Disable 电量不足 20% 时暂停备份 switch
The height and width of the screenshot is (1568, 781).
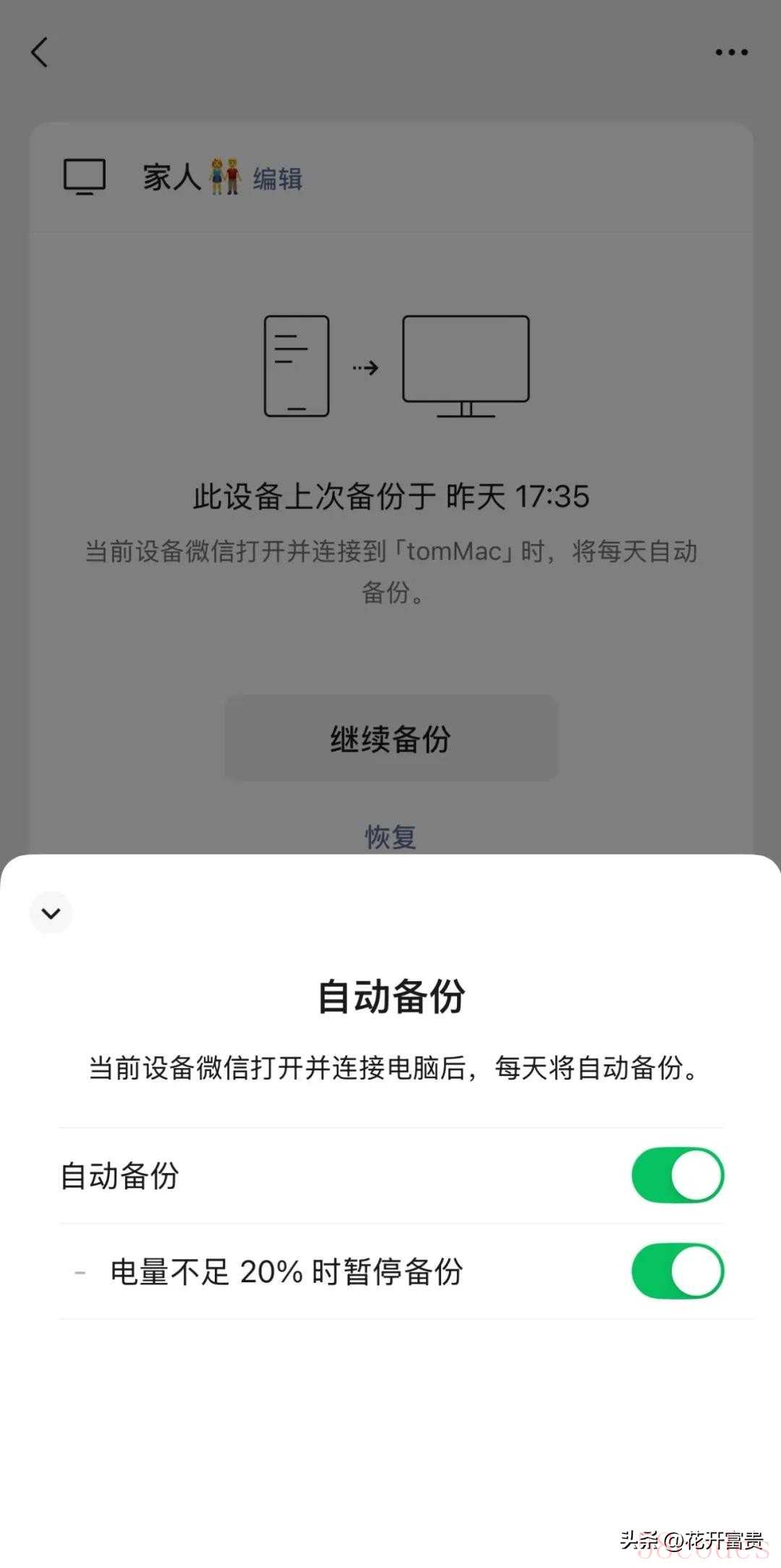(x=678, y=1271)
